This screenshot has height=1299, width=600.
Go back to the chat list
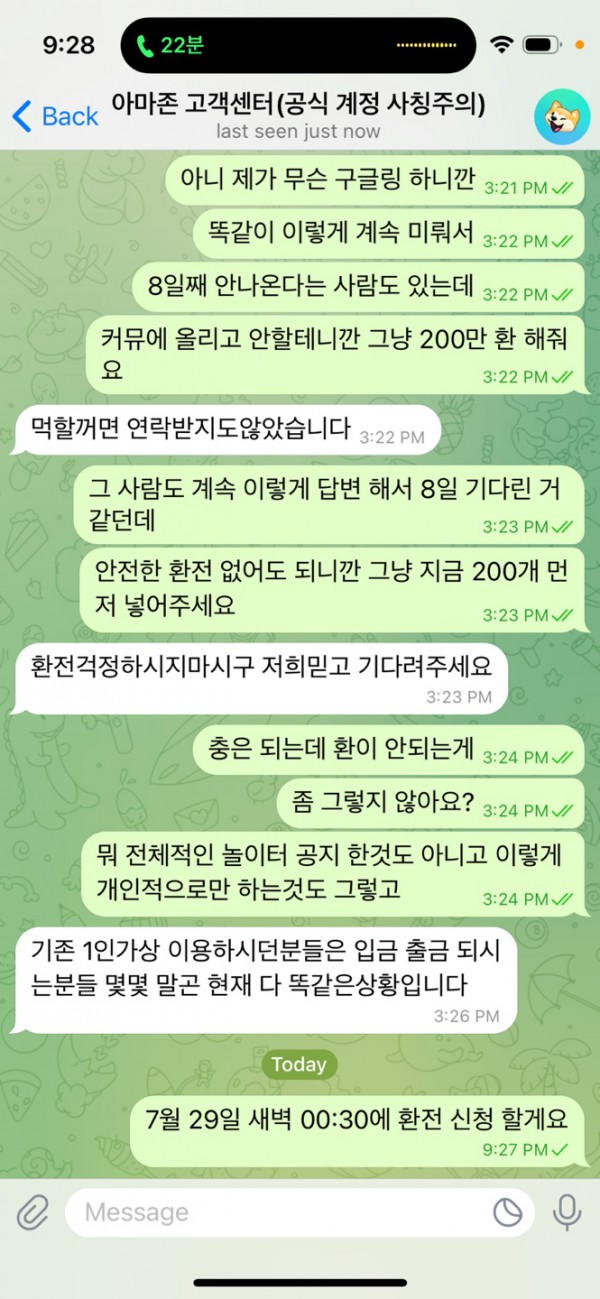coord(55,116)
